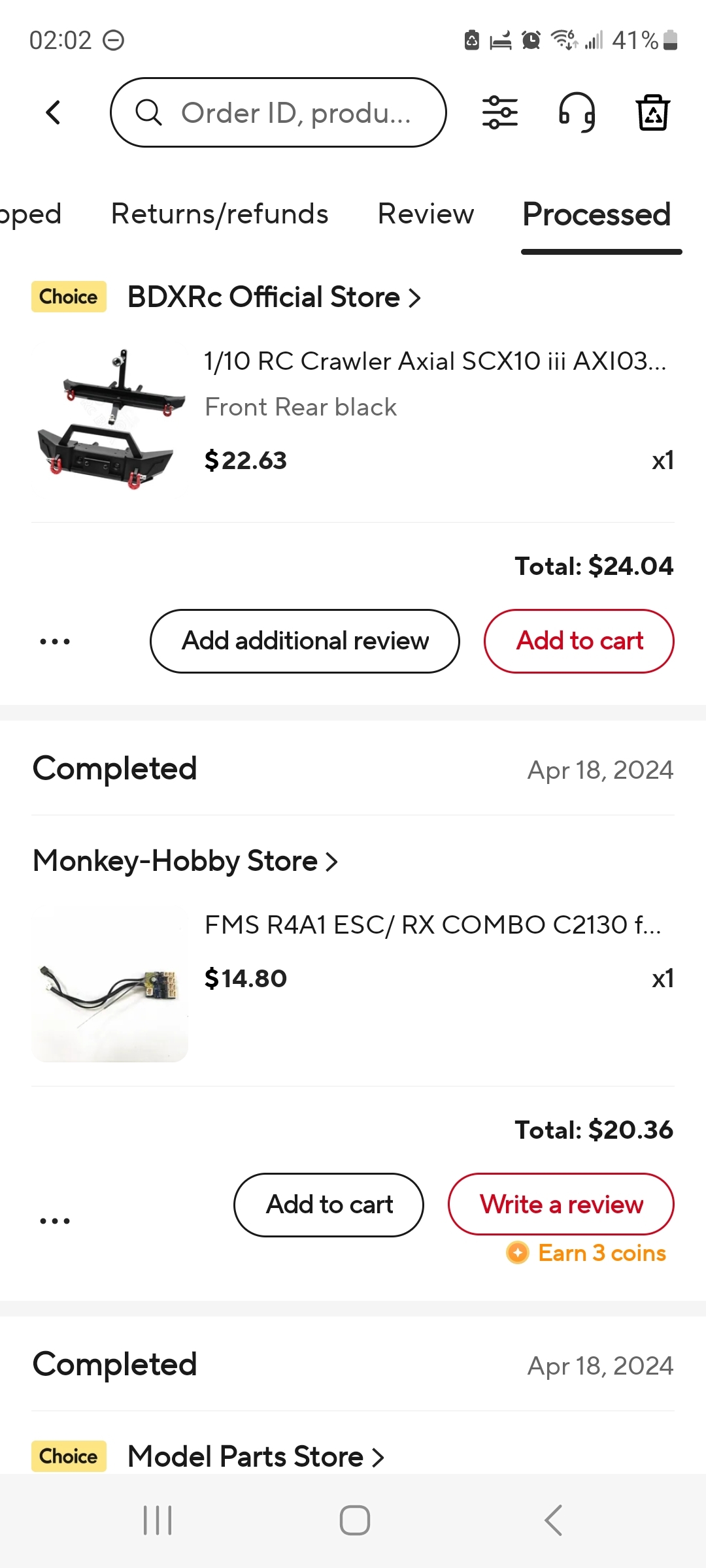Add FMS R4A1 combo to cart

click(329, 1205)
